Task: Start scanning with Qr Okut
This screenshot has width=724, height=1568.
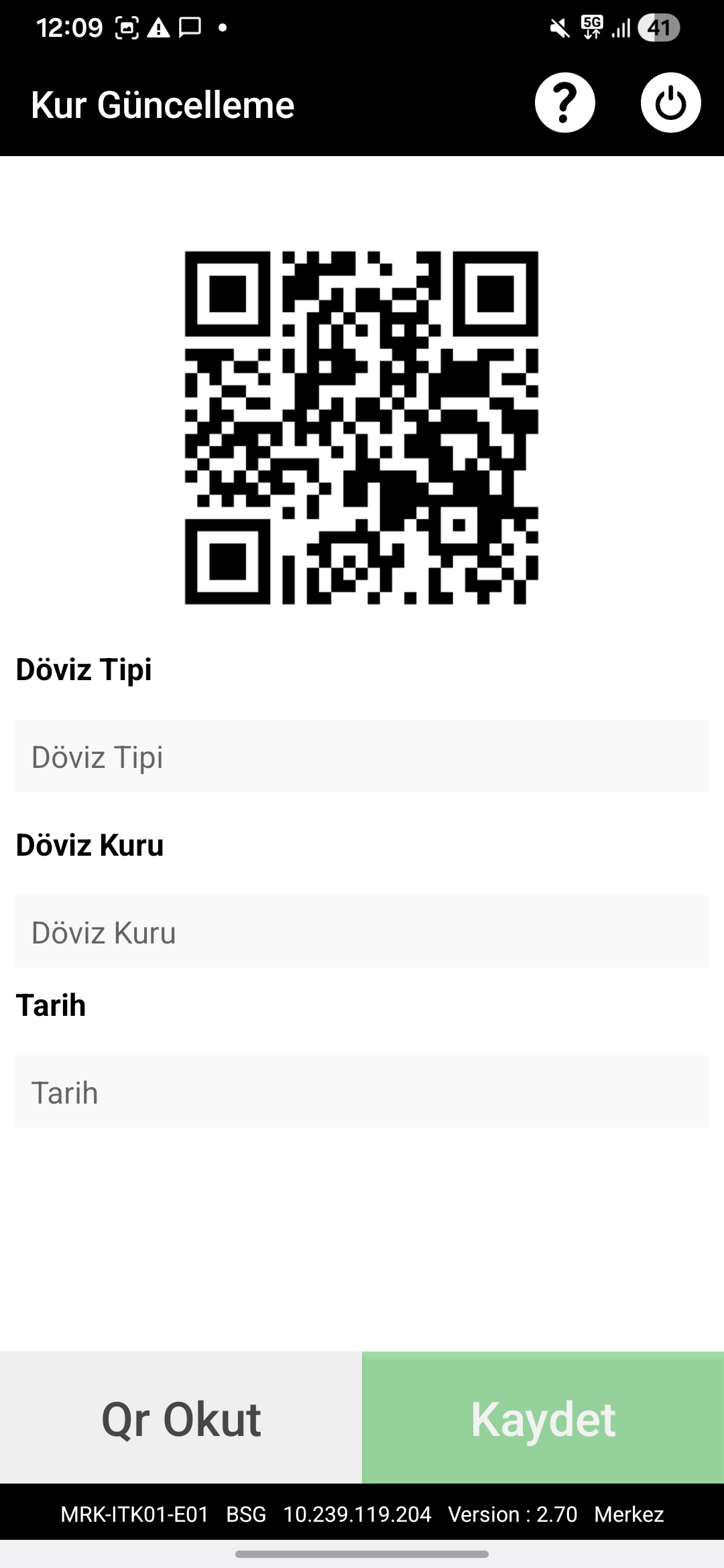Action: (181, 1417)
